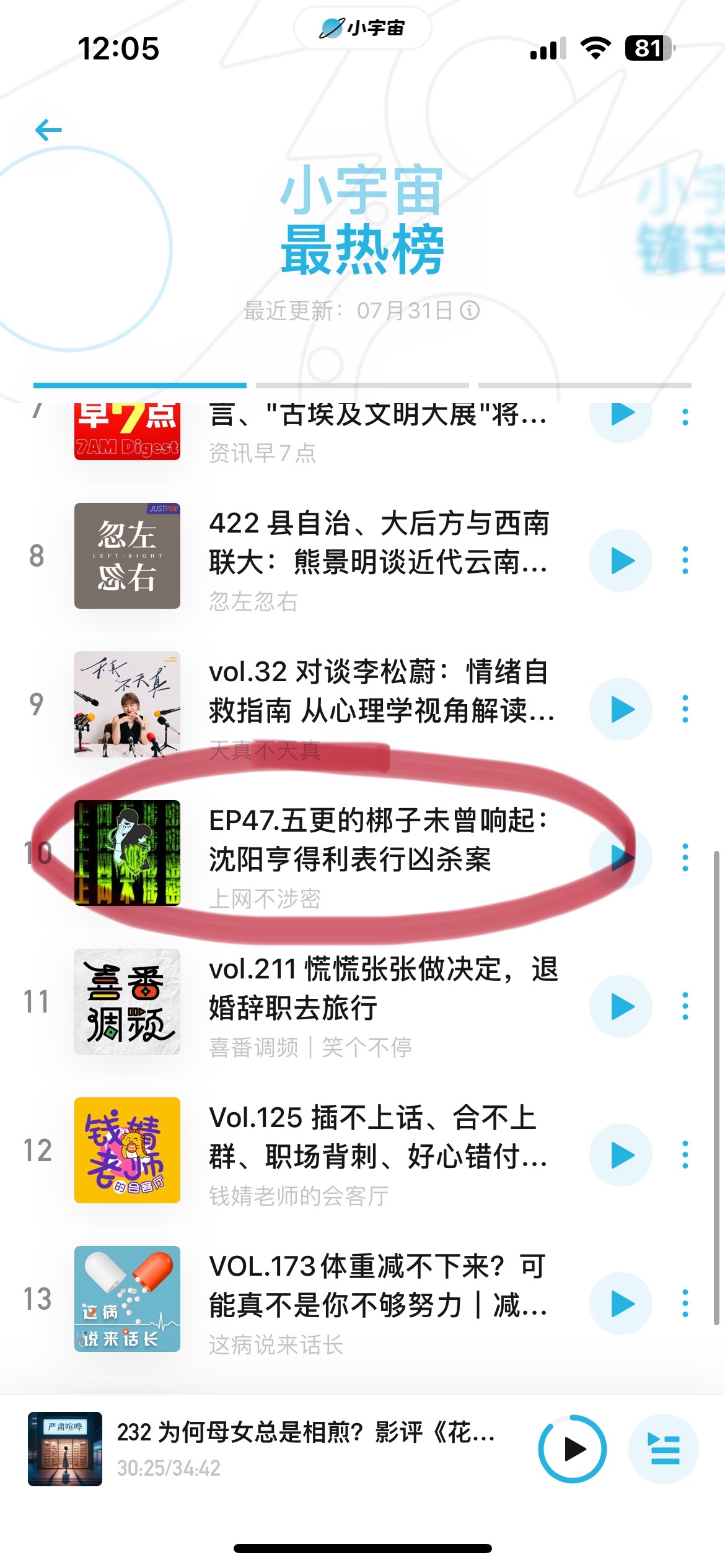
Task: Play vol.32 对谈李松蔚 episode
Action: 621,709
